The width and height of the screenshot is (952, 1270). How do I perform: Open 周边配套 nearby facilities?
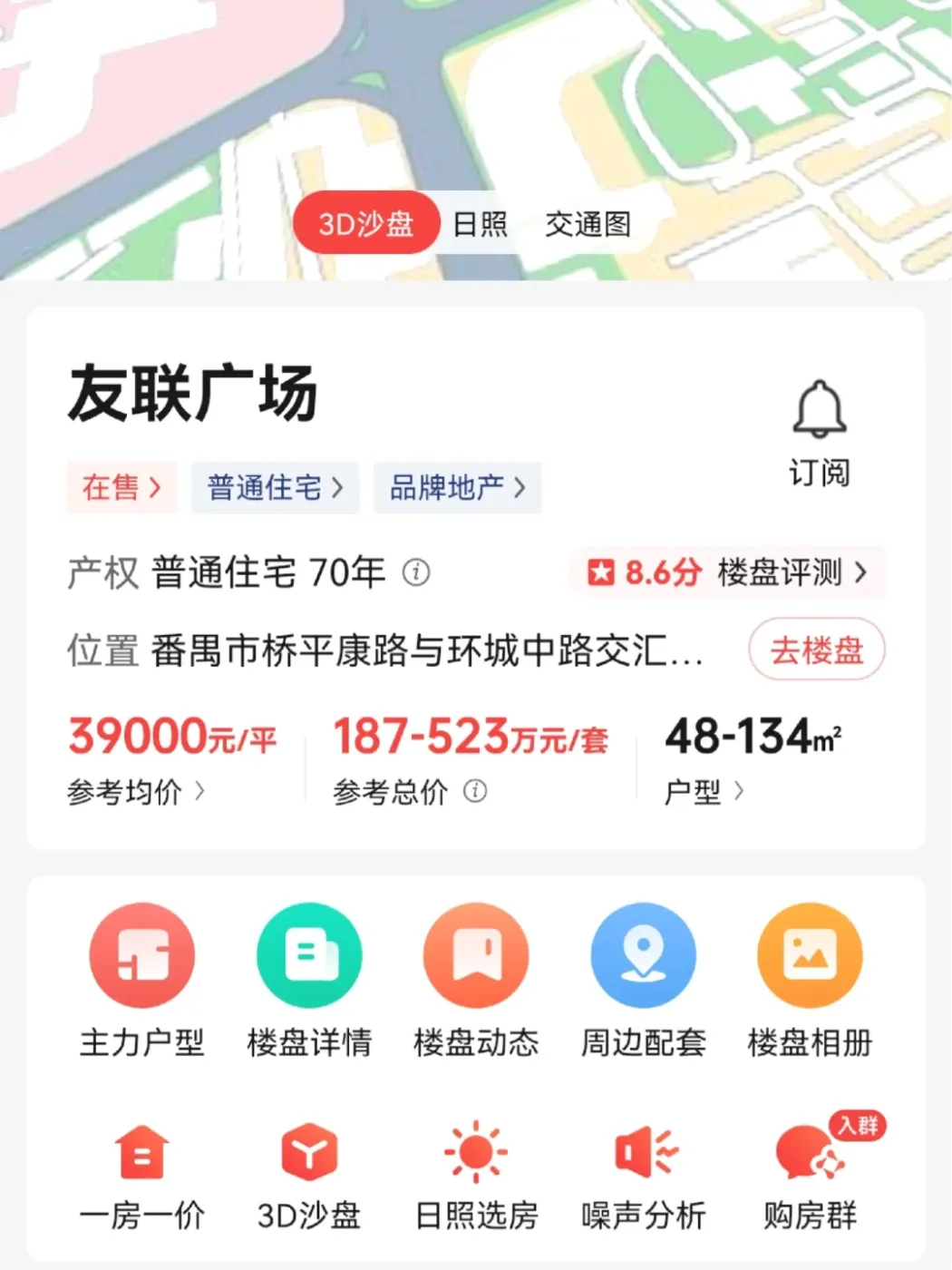click(x=643, y=980)
